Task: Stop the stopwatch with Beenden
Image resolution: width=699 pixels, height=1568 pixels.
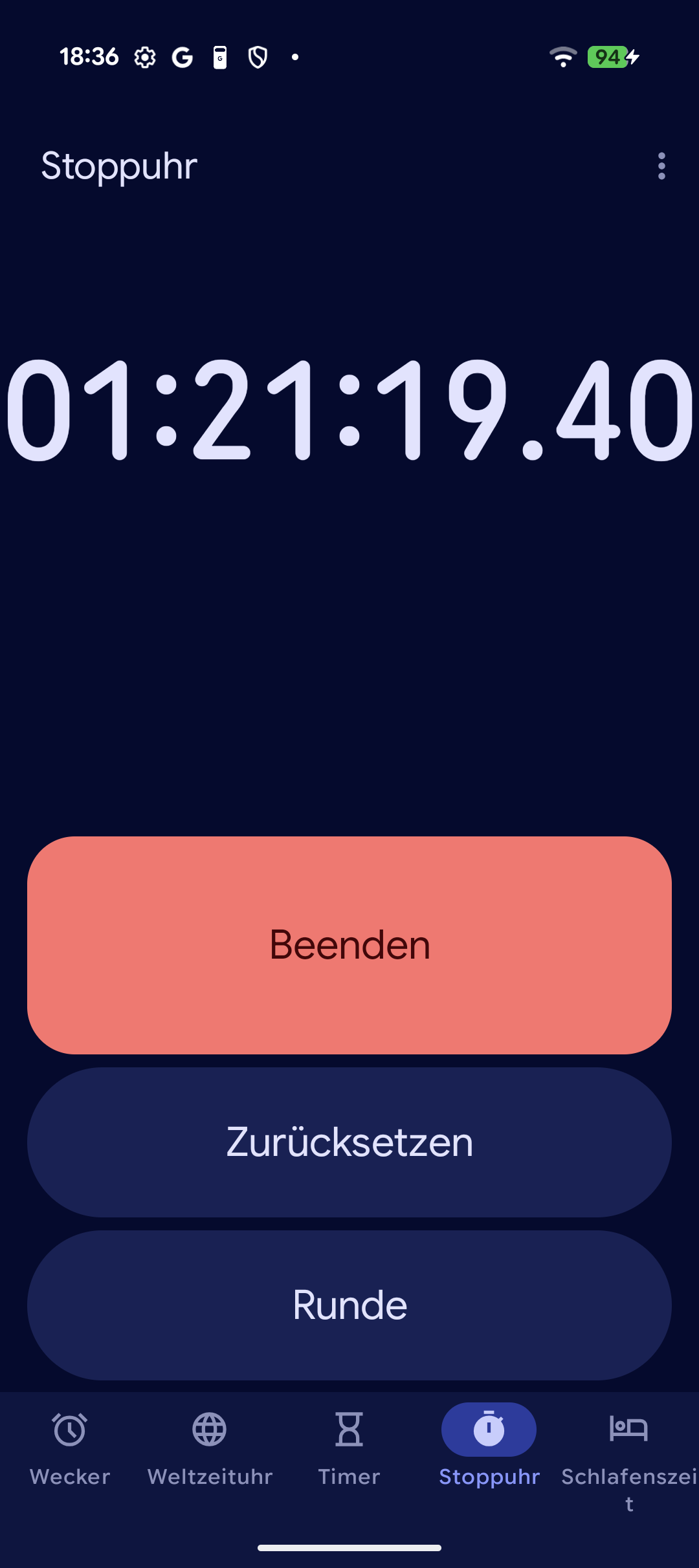Action: click(349, 945)
